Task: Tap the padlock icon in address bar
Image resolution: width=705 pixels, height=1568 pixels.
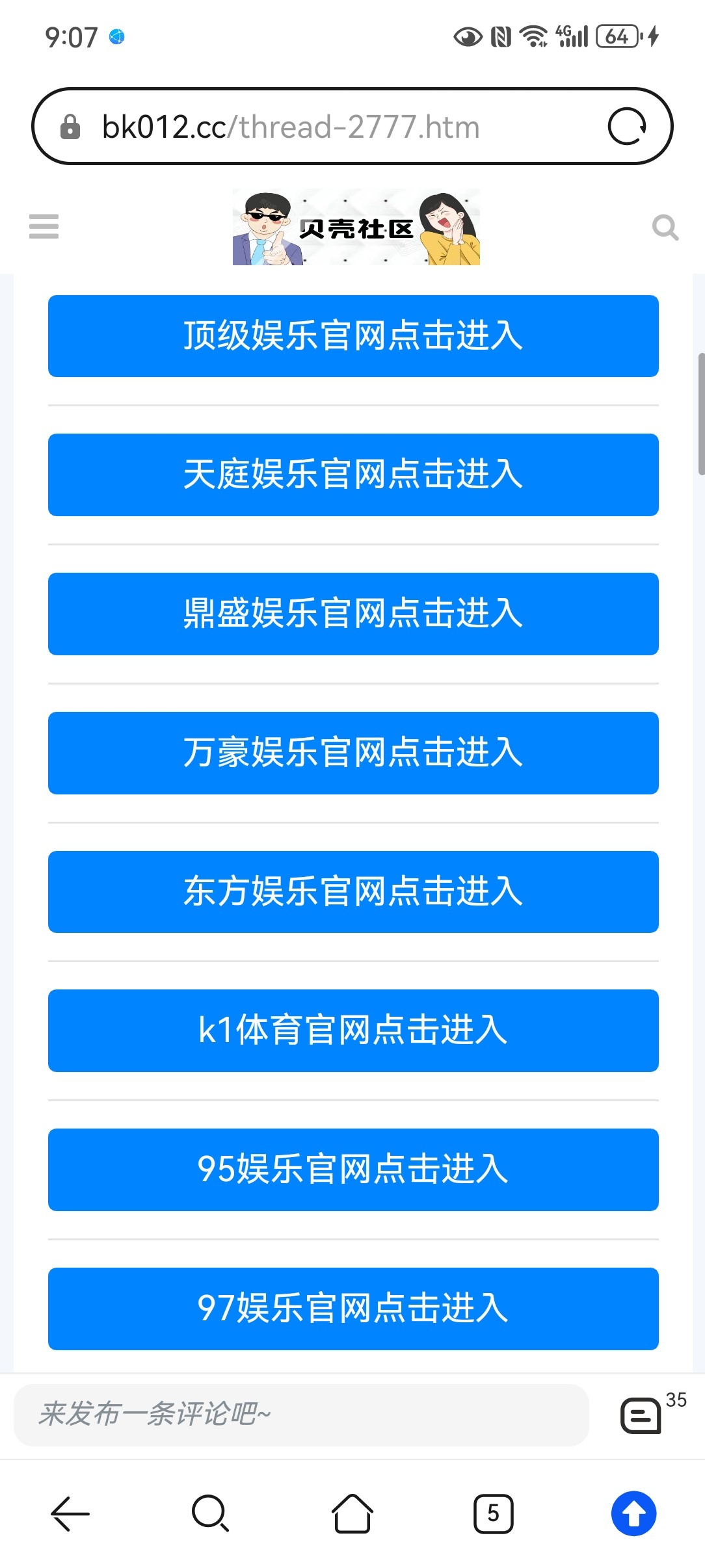Action: point(70,126)
